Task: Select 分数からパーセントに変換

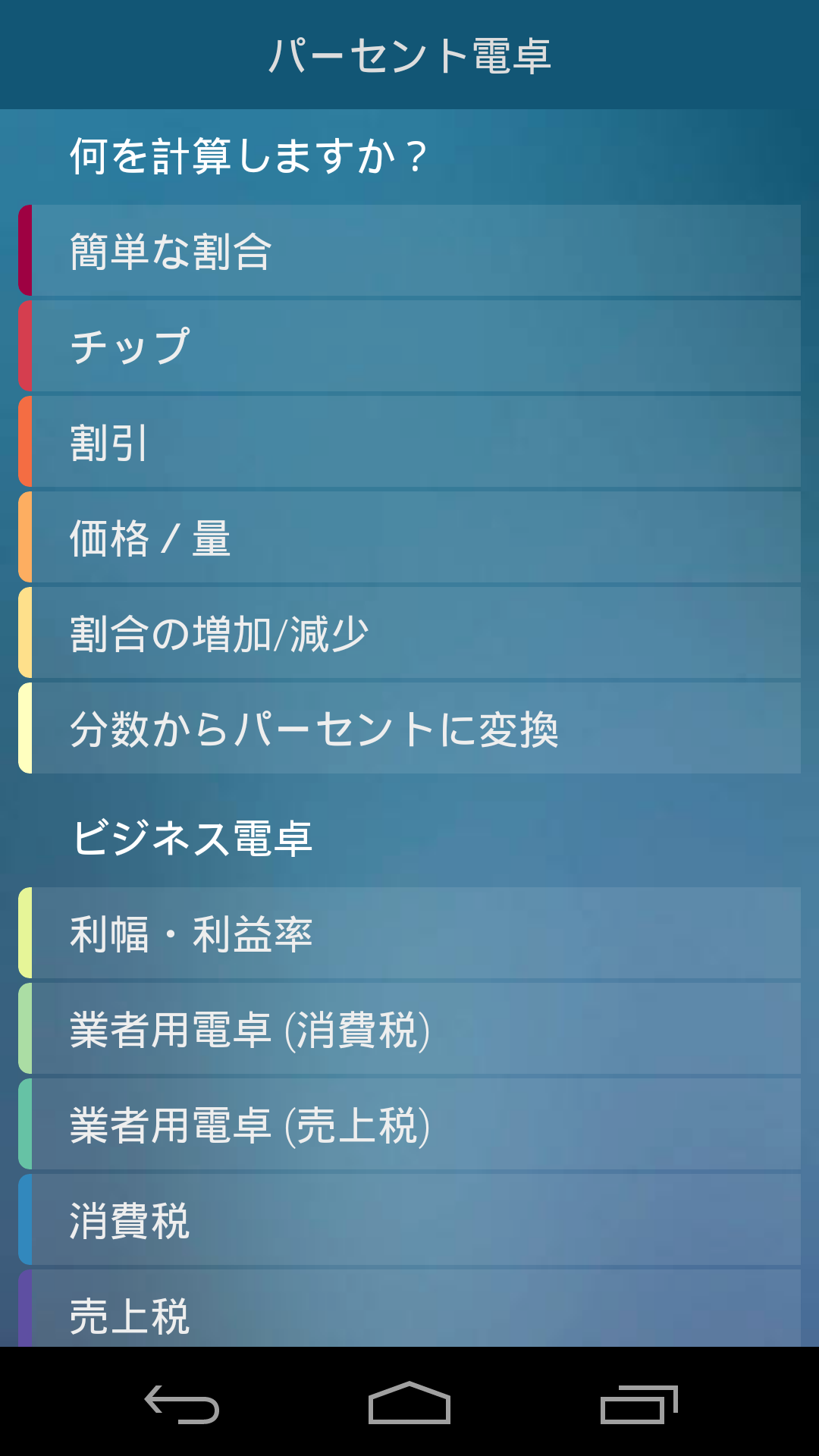Action: pos(409,728)
